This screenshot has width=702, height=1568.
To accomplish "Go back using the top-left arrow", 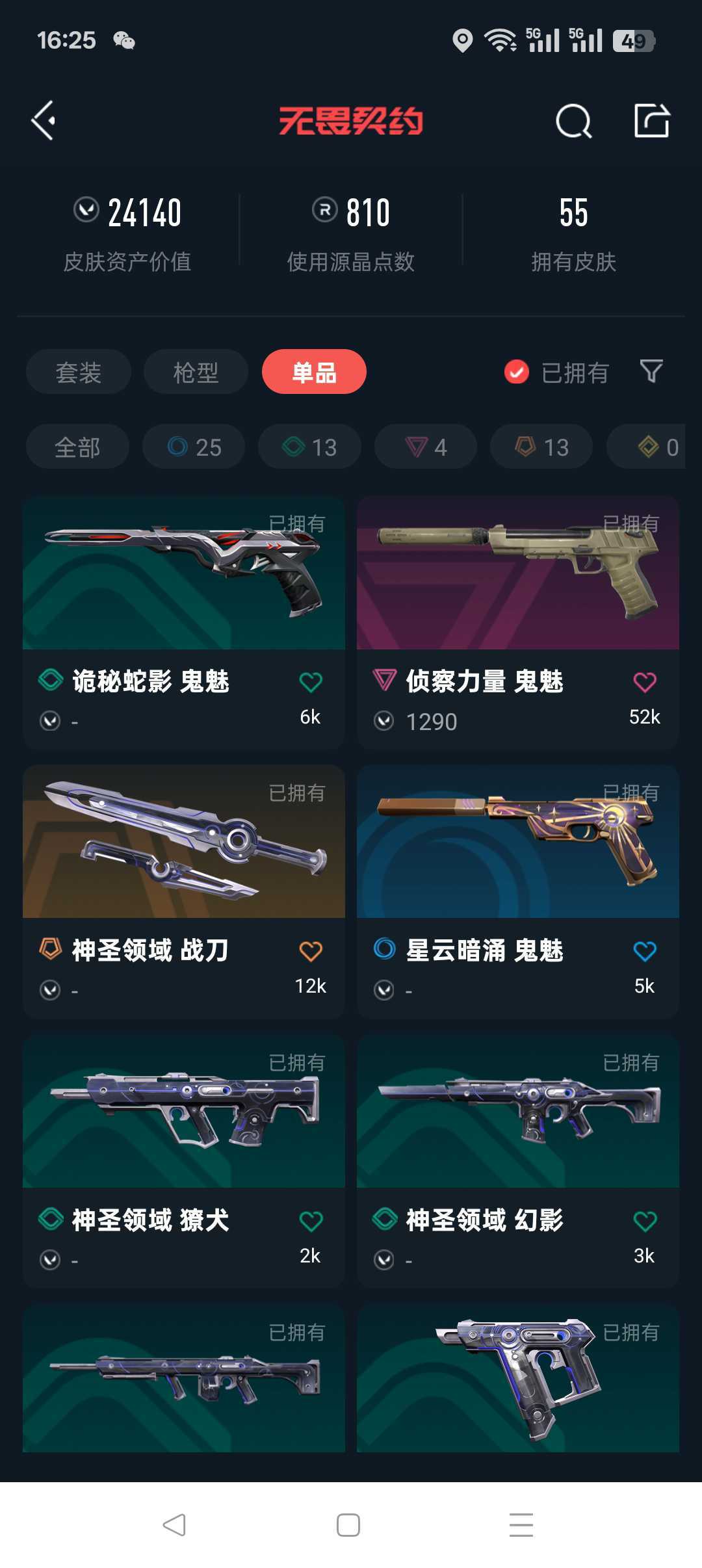I will point(44,121).
